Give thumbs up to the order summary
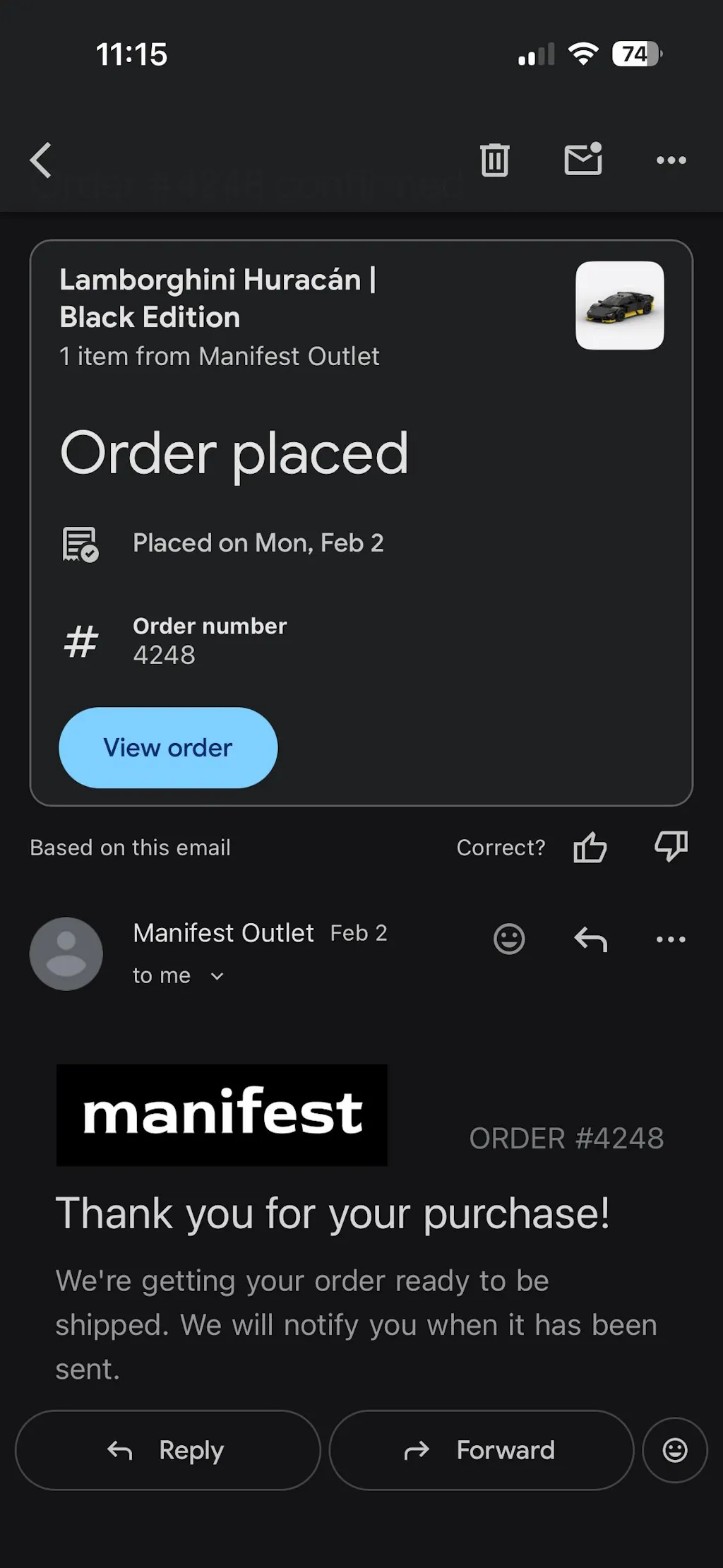Viewport: 723px width, 1568px height. pyautogui.click(x=590, y=847)
